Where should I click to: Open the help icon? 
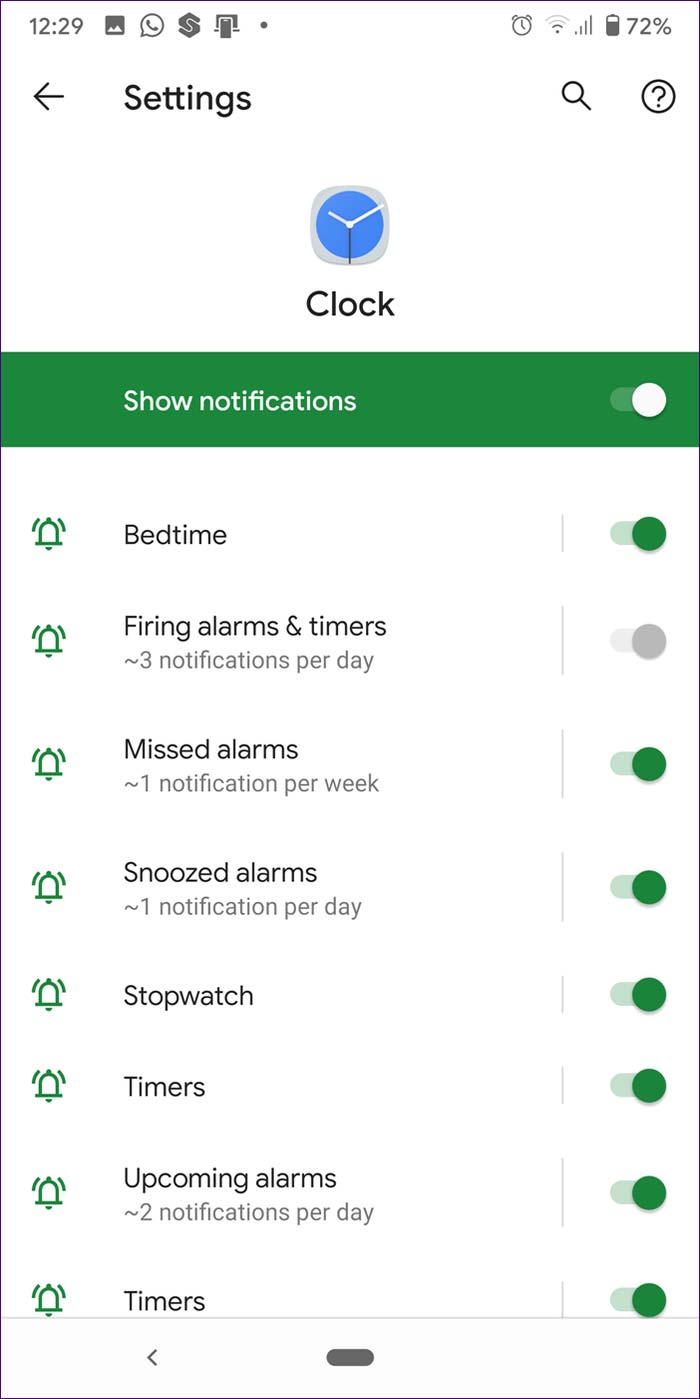point(657,97)
